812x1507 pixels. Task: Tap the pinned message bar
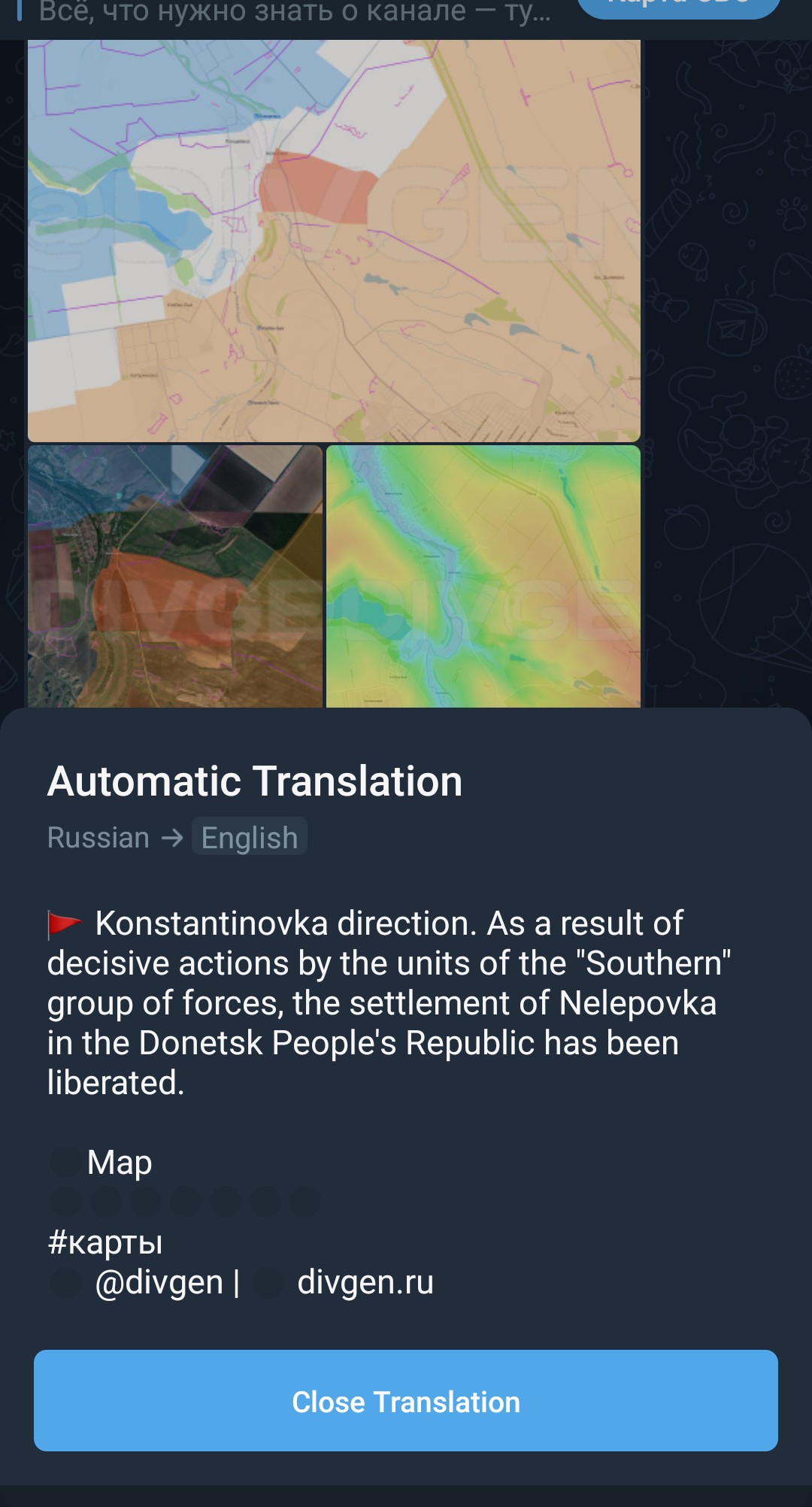click(293, 12)
